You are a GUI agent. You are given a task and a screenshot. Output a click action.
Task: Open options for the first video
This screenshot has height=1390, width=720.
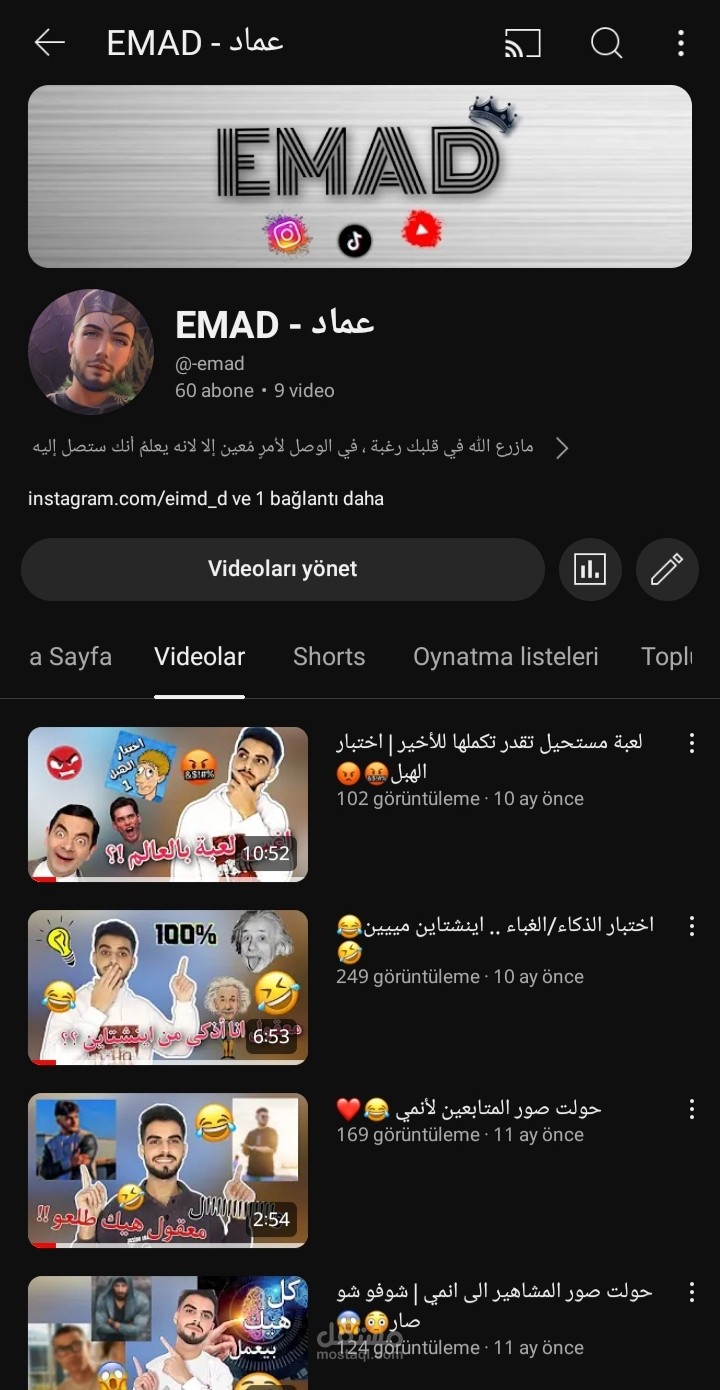[691, 742]
